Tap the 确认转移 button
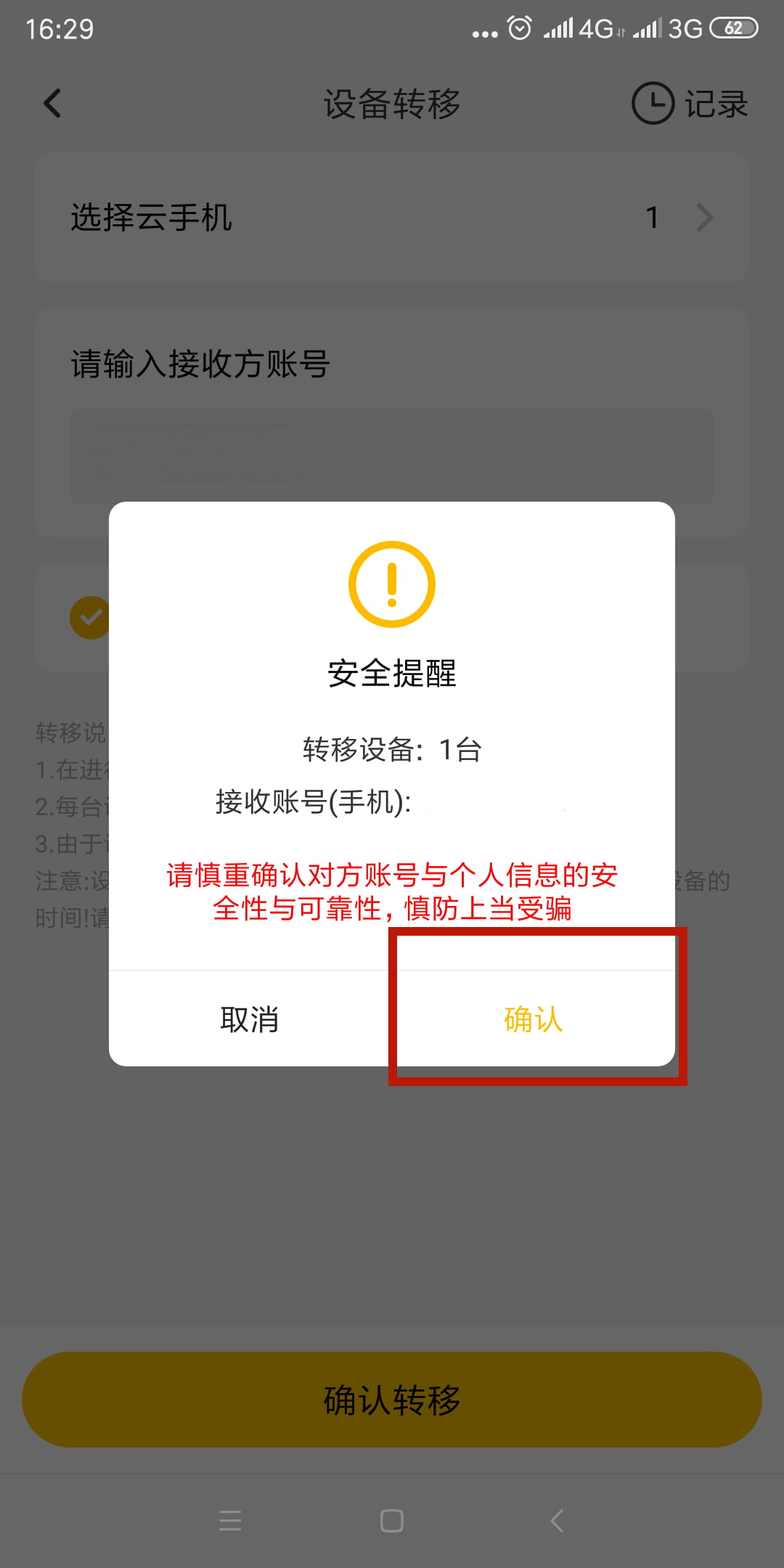 (392, 1400)
